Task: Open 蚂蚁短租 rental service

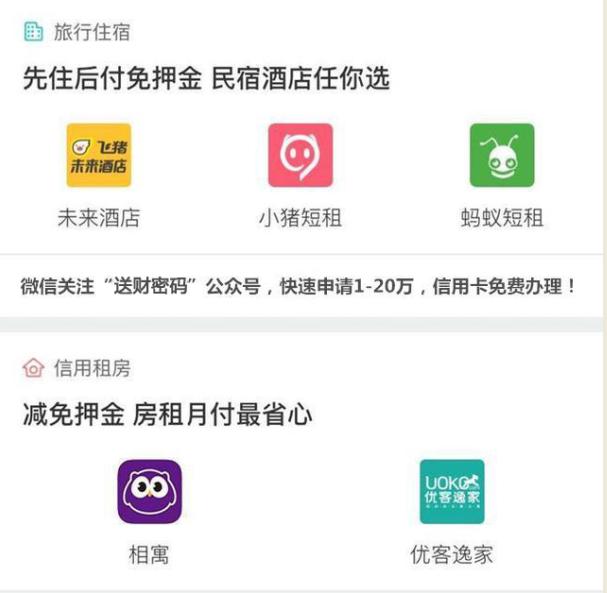Action: pyautogui.click(x=502, y=156)
